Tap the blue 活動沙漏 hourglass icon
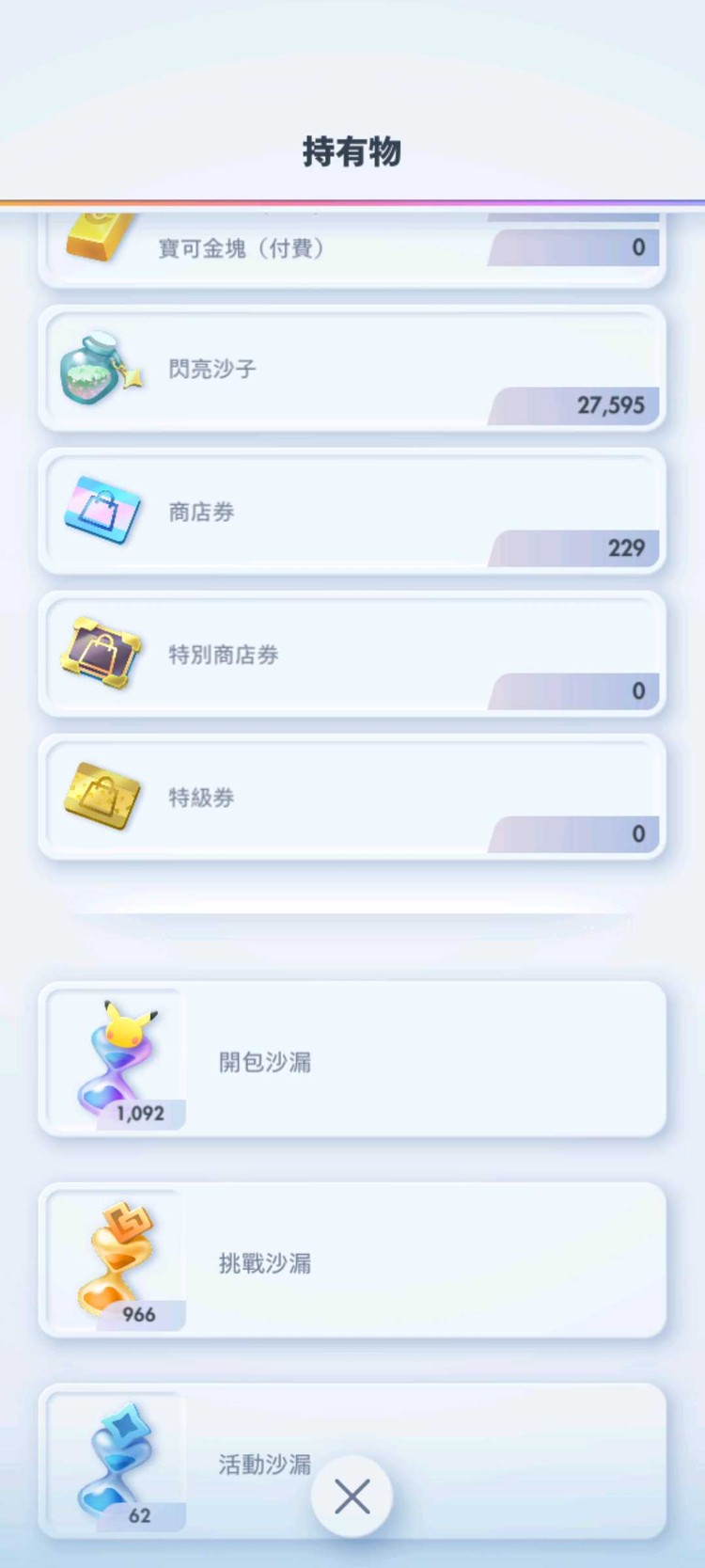This screenshot has height=1568, width=705. coord(113,1453)
